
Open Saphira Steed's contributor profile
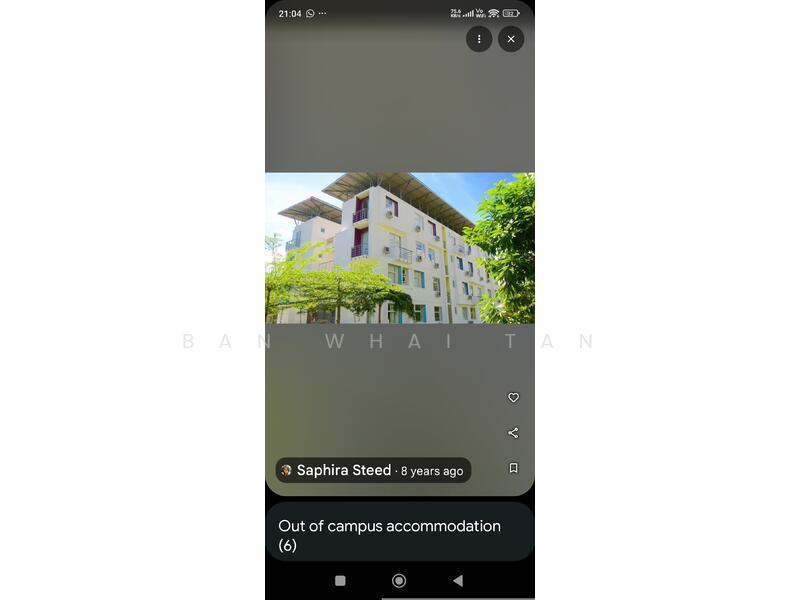point(343,470)
